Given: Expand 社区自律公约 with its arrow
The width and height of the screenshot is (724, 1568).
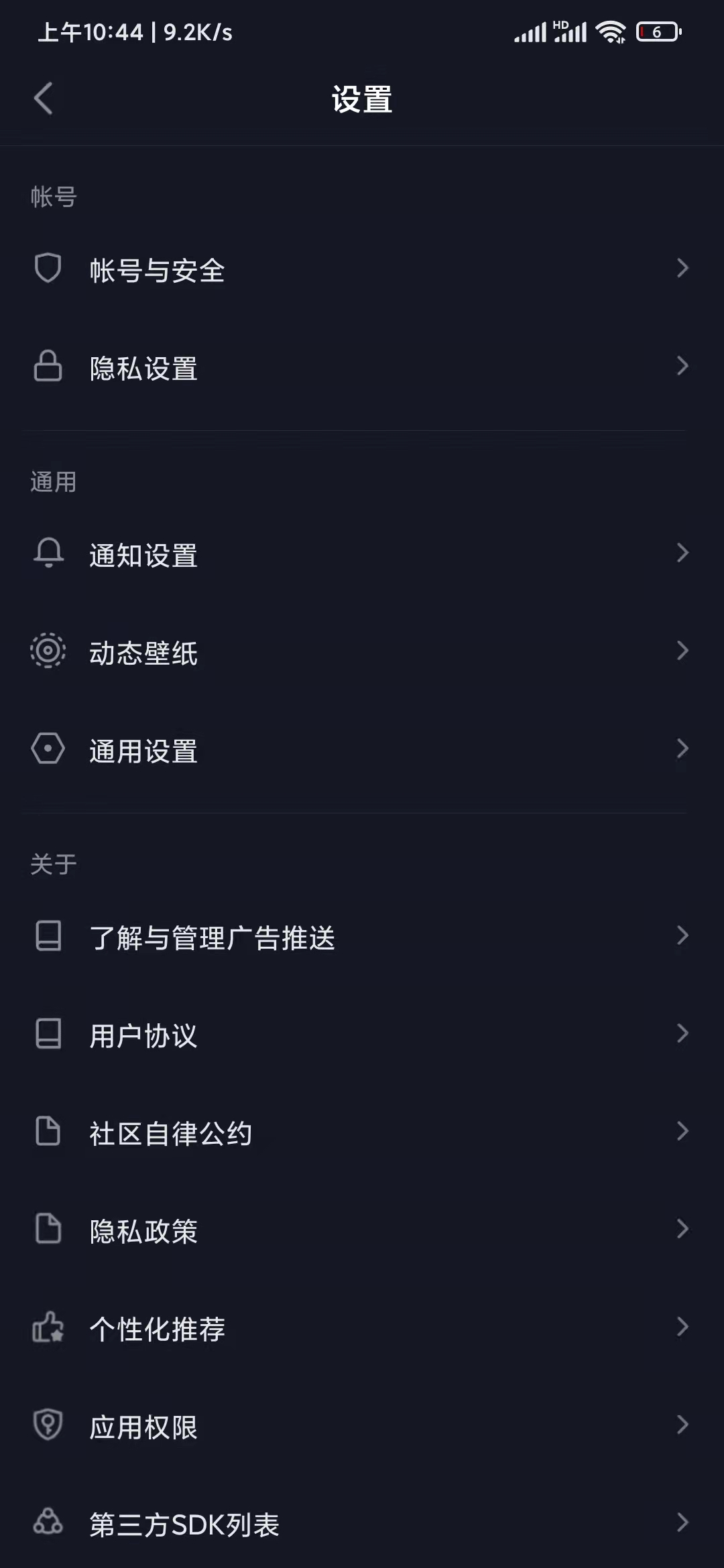Looking at the screenshot, I should point(683,1132).
